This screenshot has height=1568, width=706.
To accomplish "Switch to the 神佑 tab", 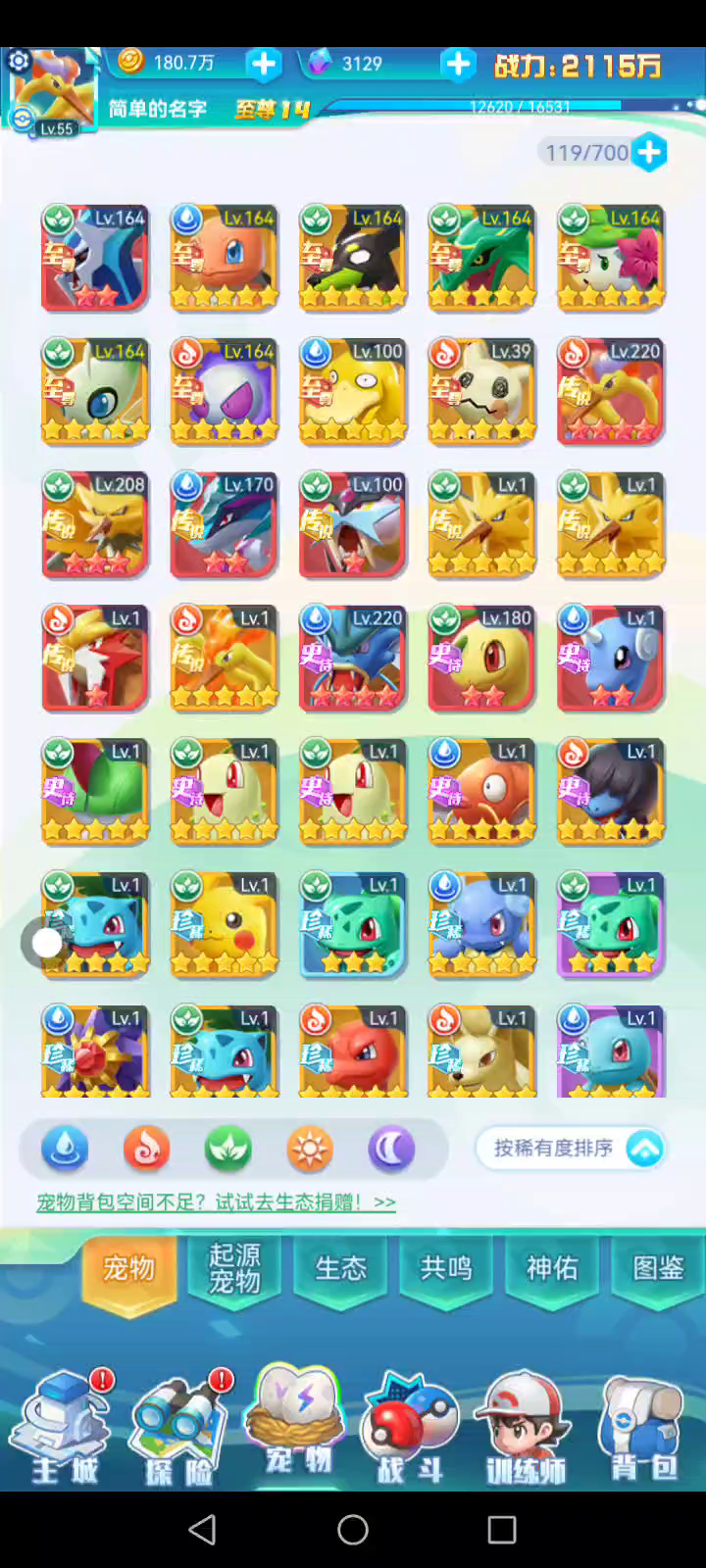I will 552,1269.
